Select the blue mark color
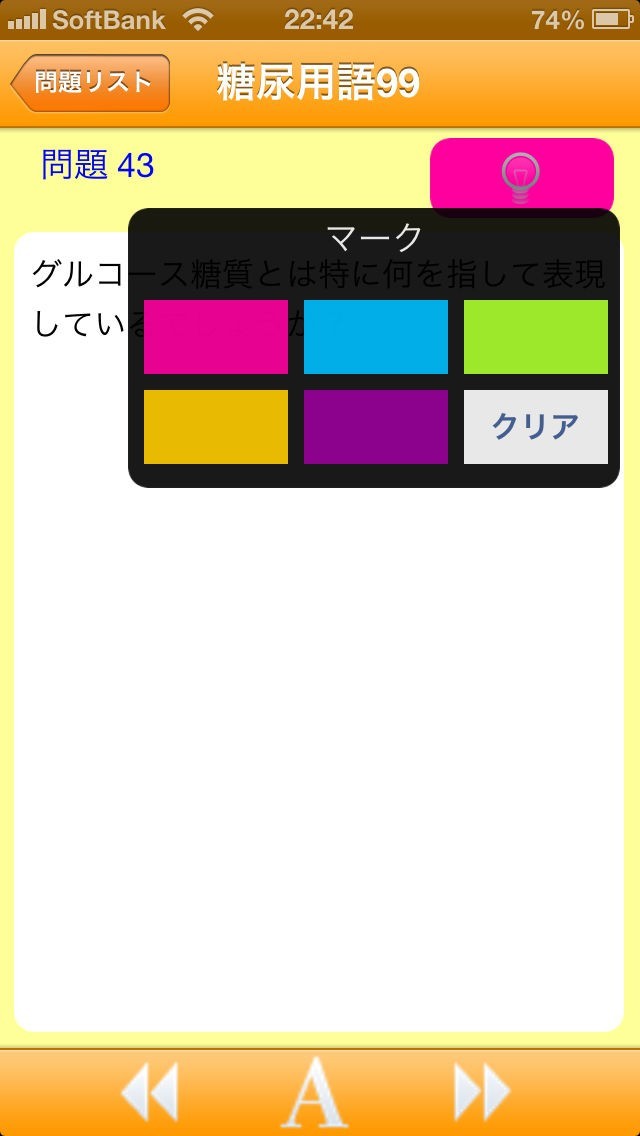Image resolution: width=640 pixels, height=1136 pixels. click(x=375, y=337)
